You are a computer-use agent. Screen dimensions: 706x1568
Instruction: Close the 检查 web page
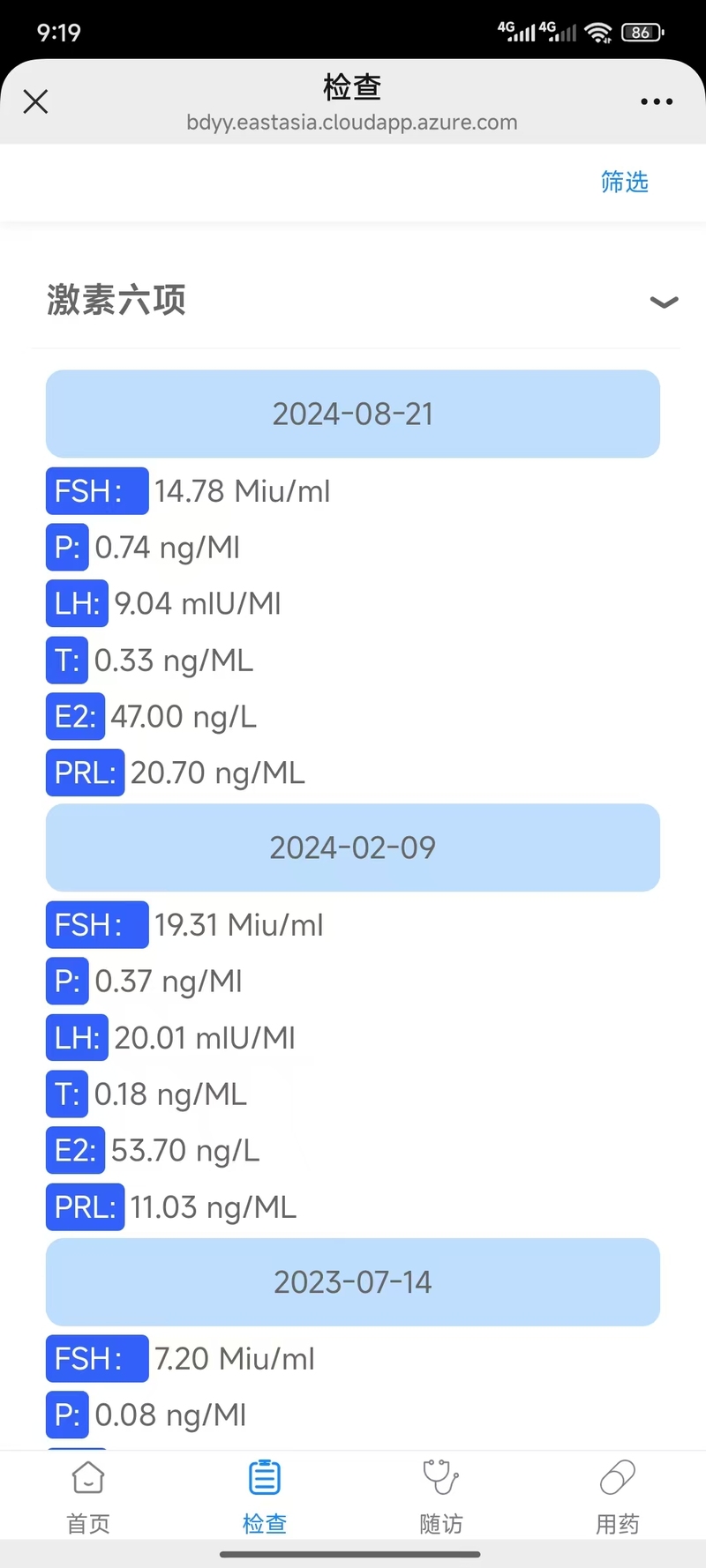(35, 101)
